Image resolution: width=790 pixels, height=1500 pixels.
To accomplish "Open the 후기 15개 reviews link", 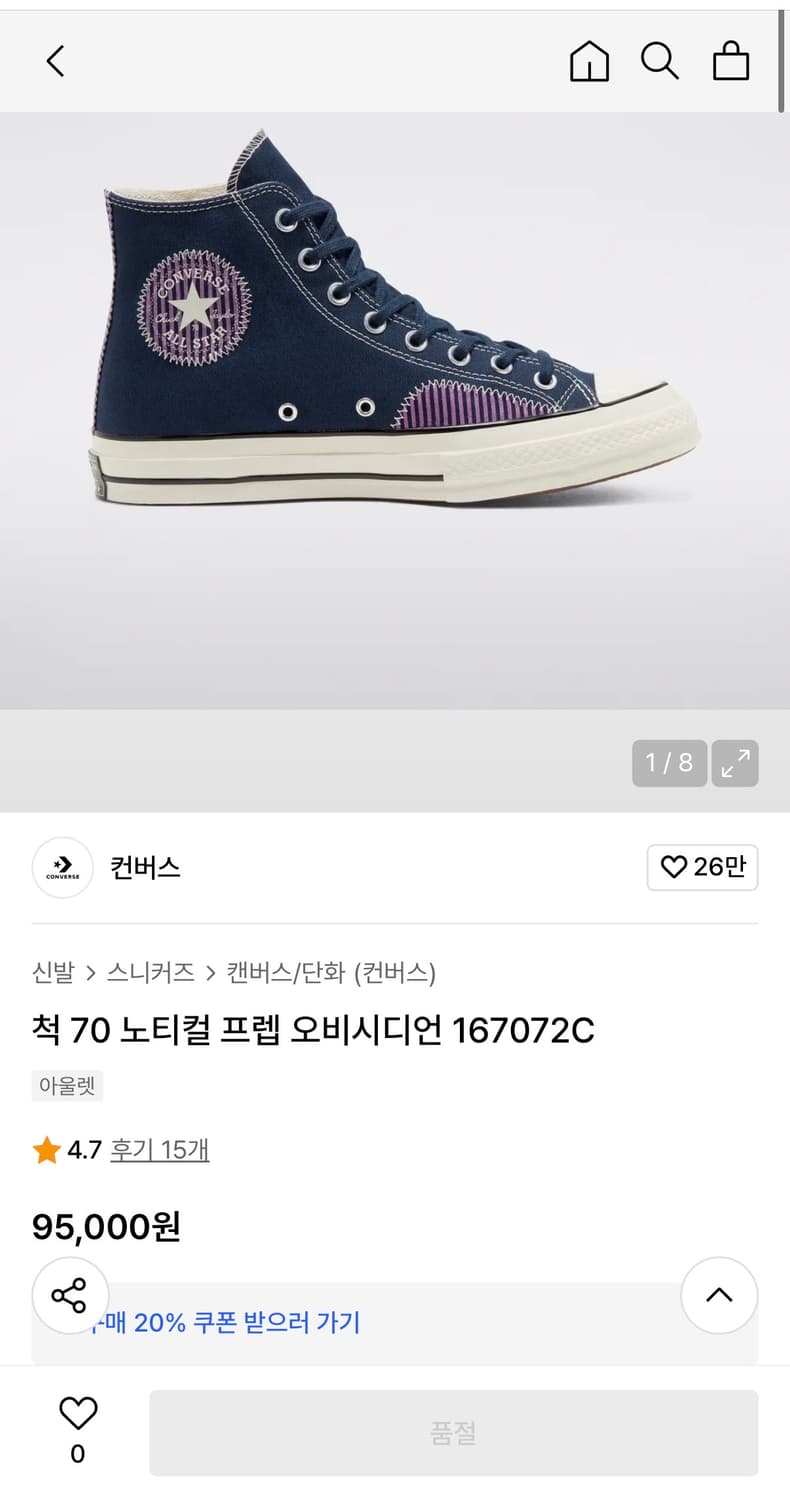I will coord(160,1150).
